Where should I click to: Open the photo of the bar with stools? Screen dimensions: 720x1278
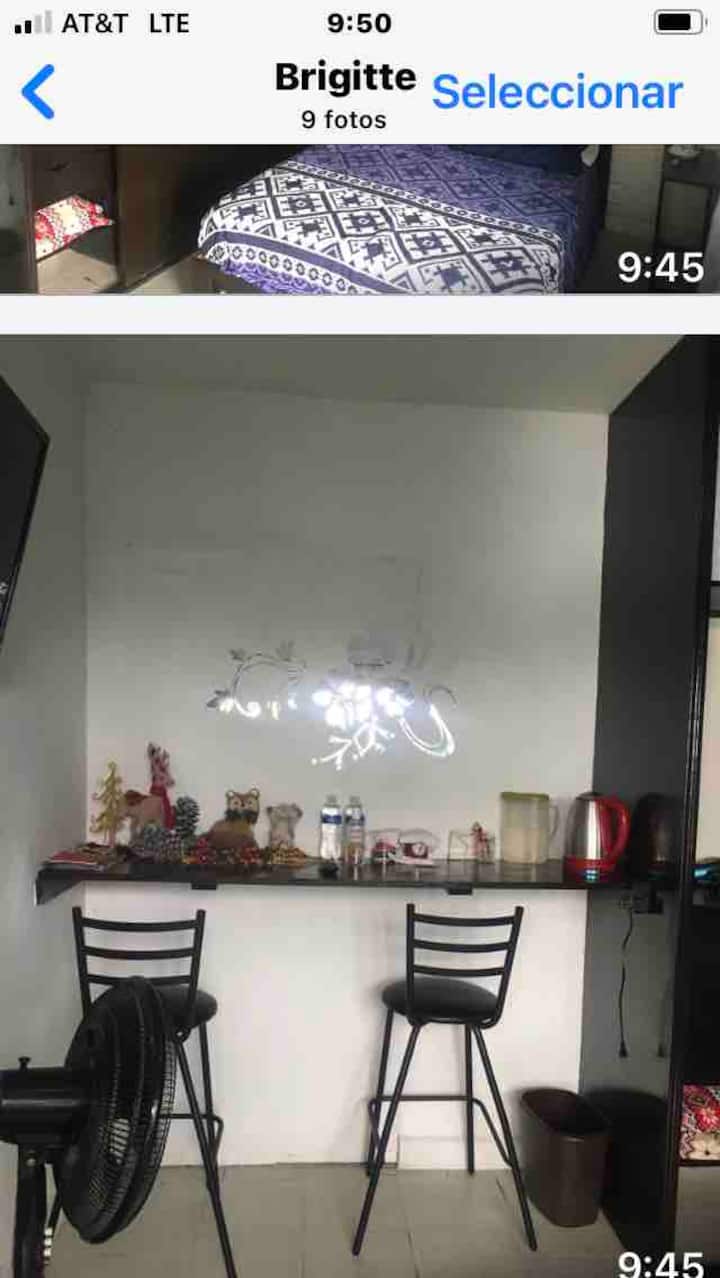[x=360, y=800]
